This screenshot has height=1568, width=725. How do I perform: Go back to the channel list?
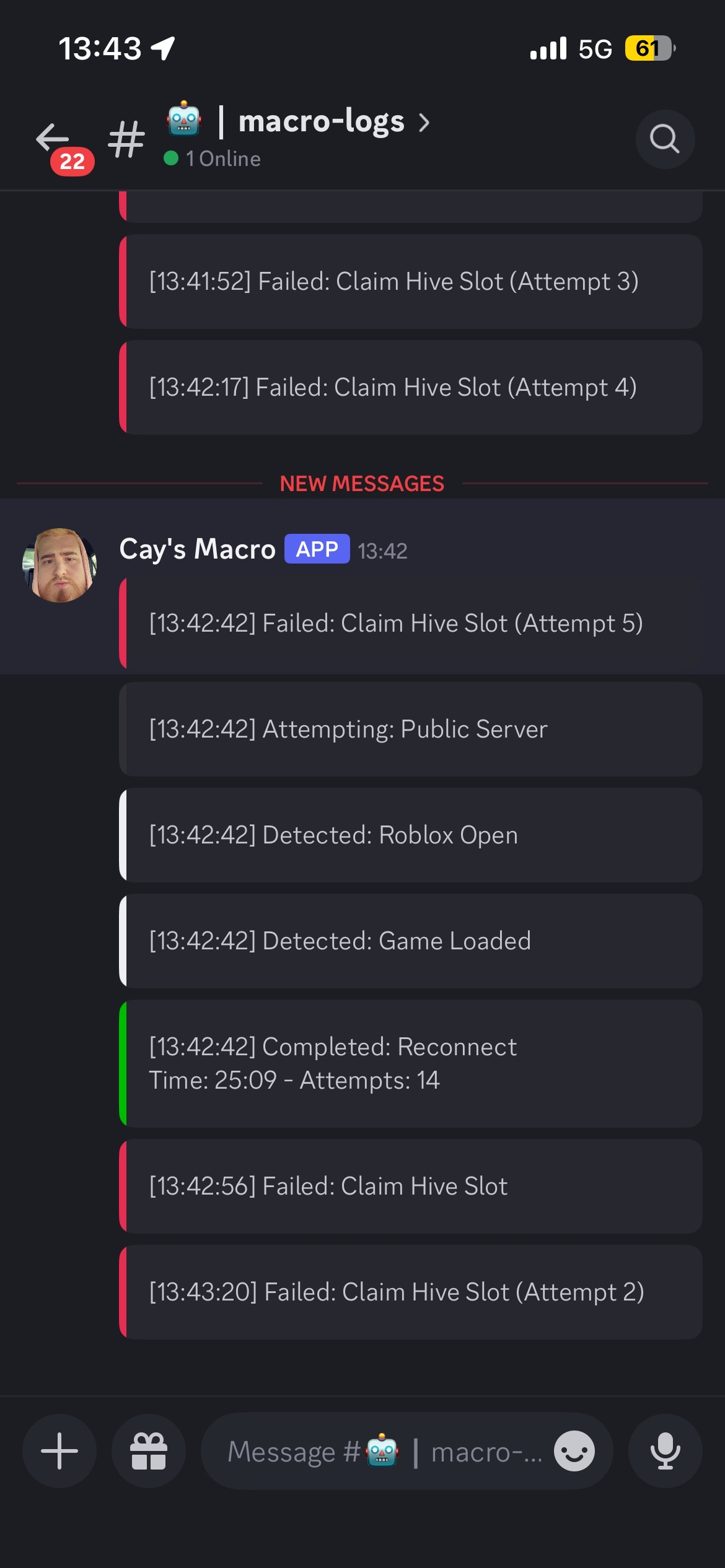pyautogui.click(x=53, y=137)
